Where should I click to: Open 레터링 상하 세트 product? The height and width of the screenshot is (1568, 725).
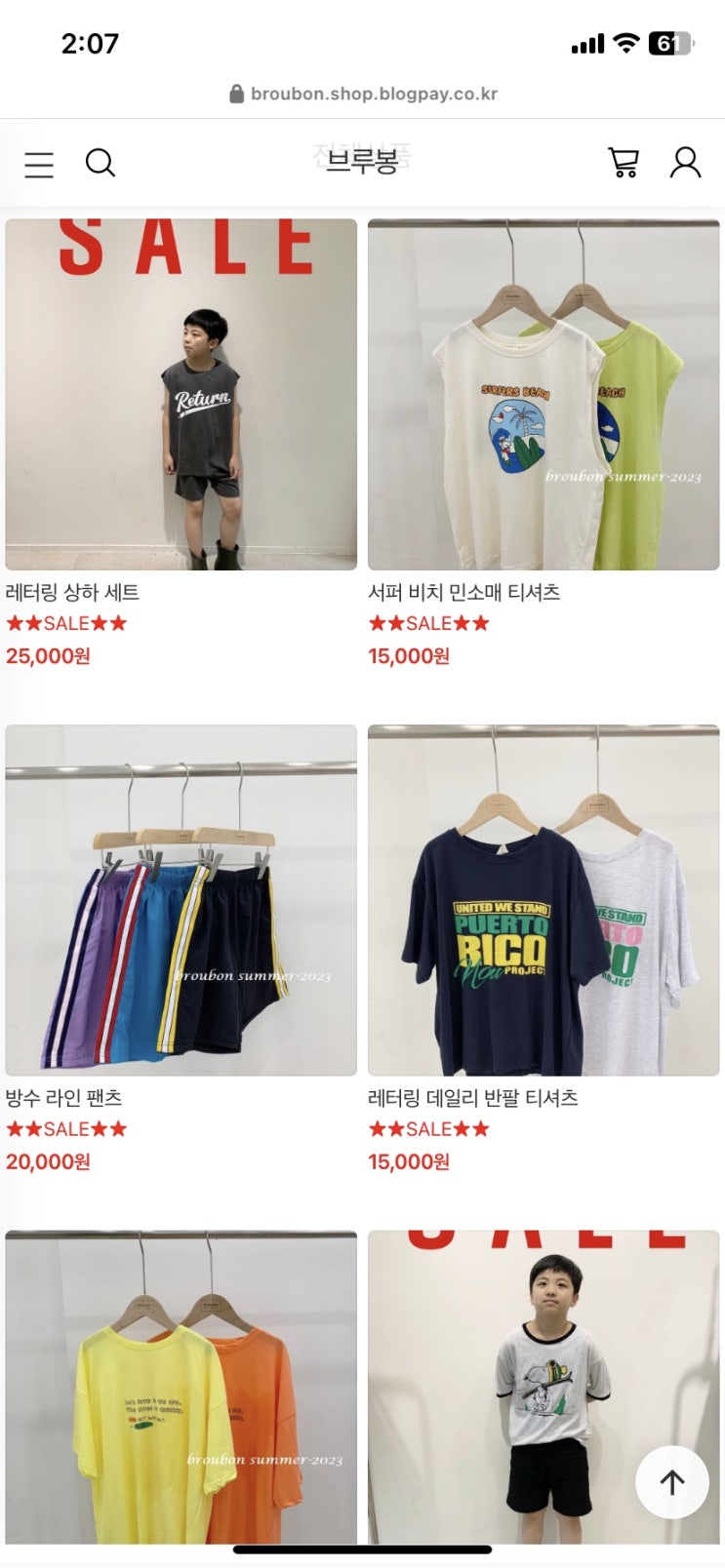pos(181,395)
